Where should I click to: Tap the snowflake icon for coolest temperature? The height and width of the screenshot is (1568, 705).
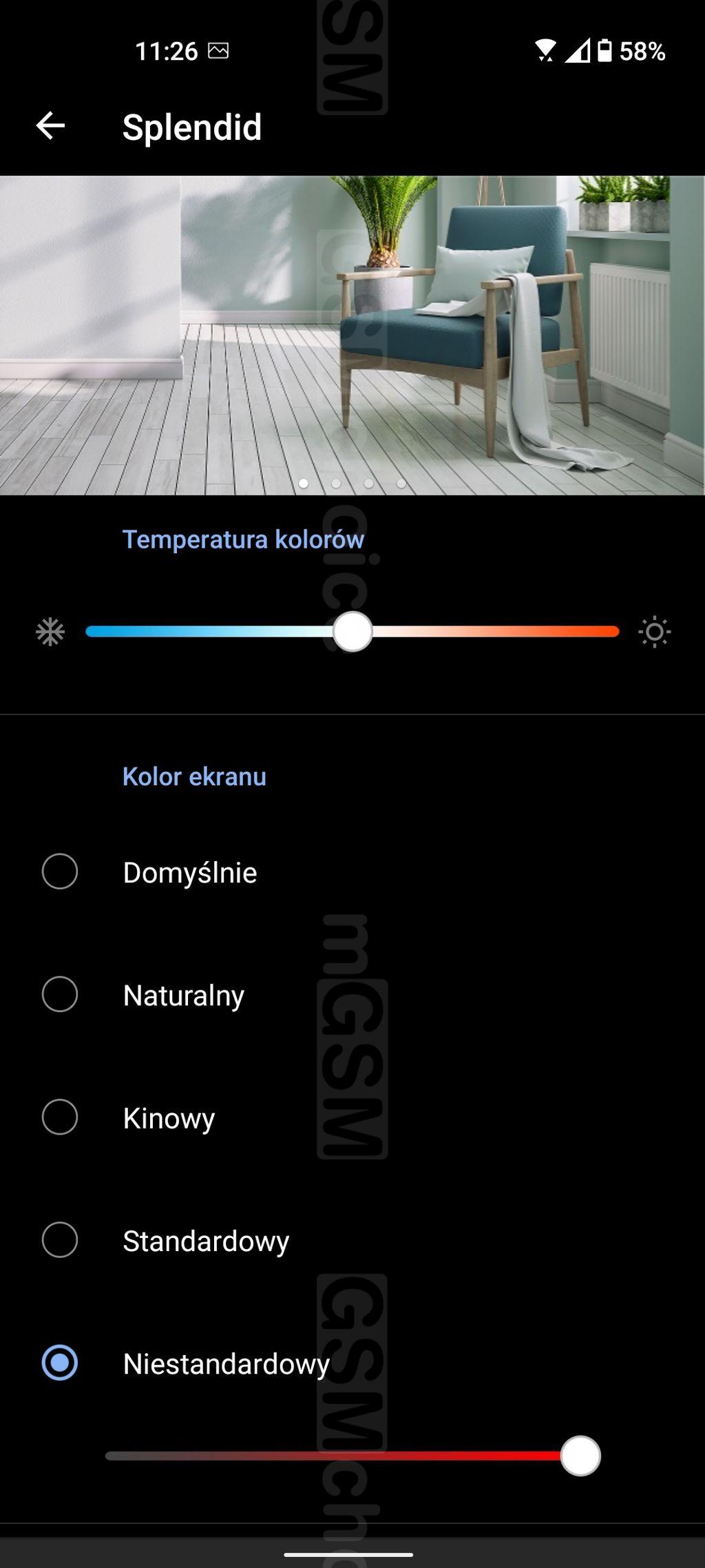coord(50,632)
